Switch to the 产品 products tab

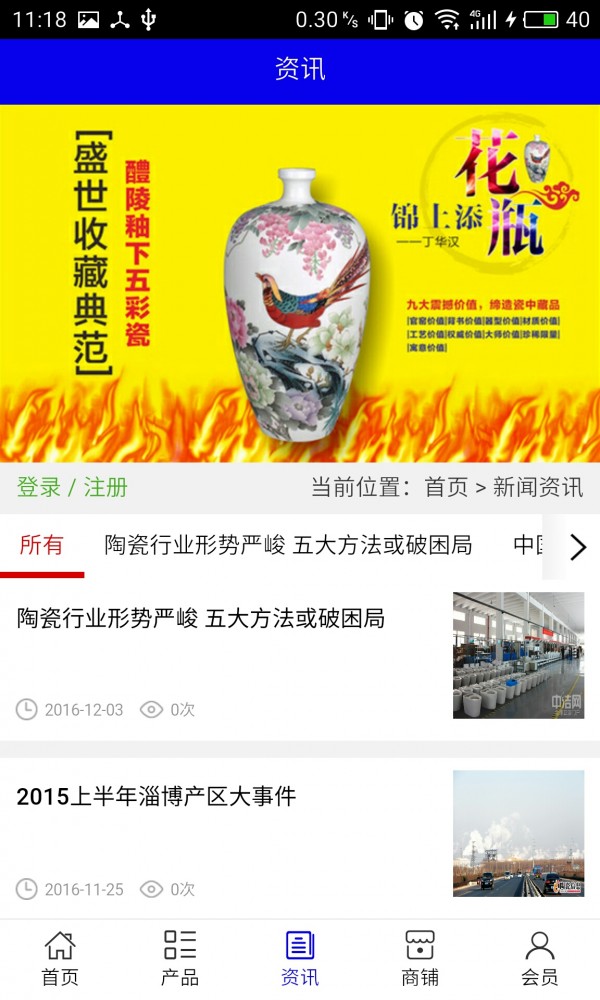point(180,958)
